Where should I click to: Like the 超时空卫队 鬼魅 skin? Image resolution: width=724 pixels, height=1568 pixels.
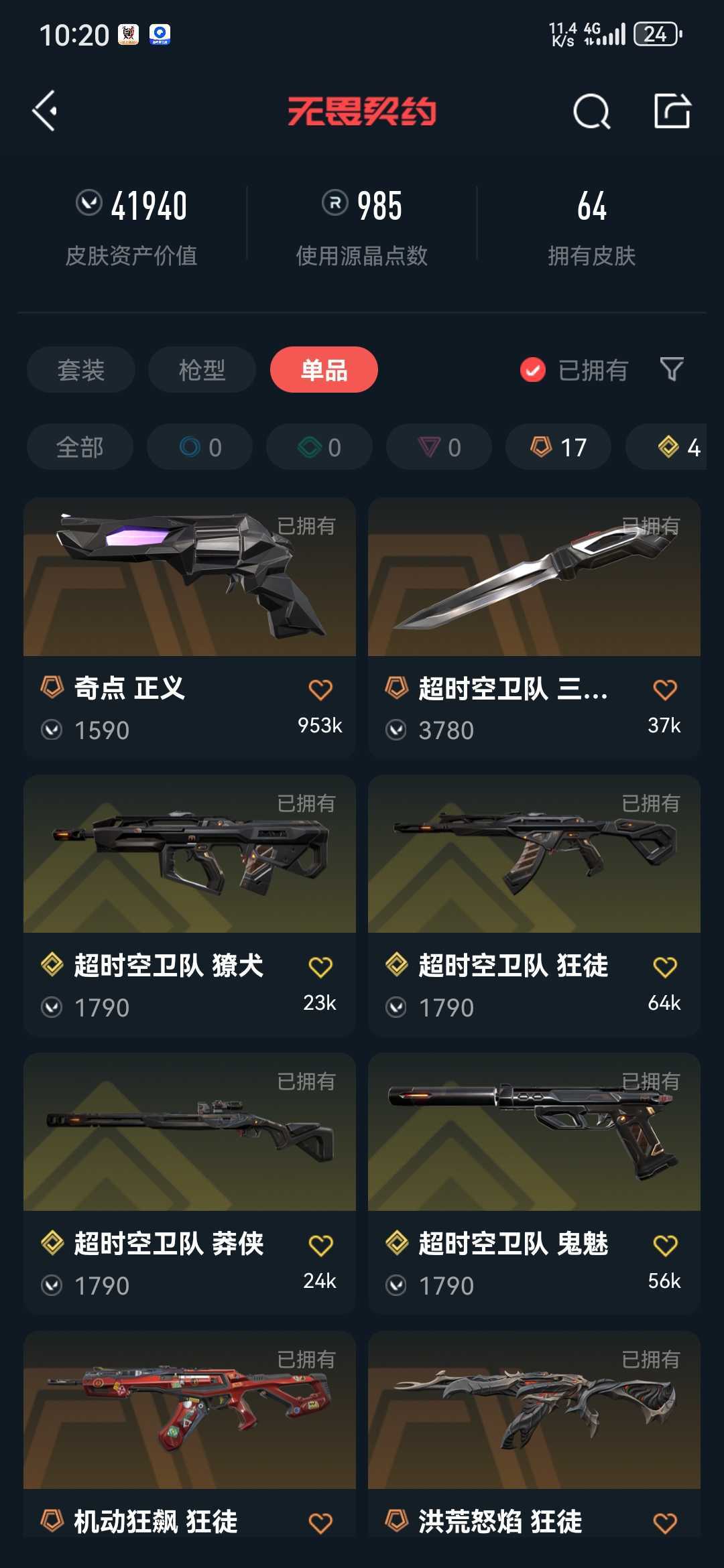(x=665, y=1245)
